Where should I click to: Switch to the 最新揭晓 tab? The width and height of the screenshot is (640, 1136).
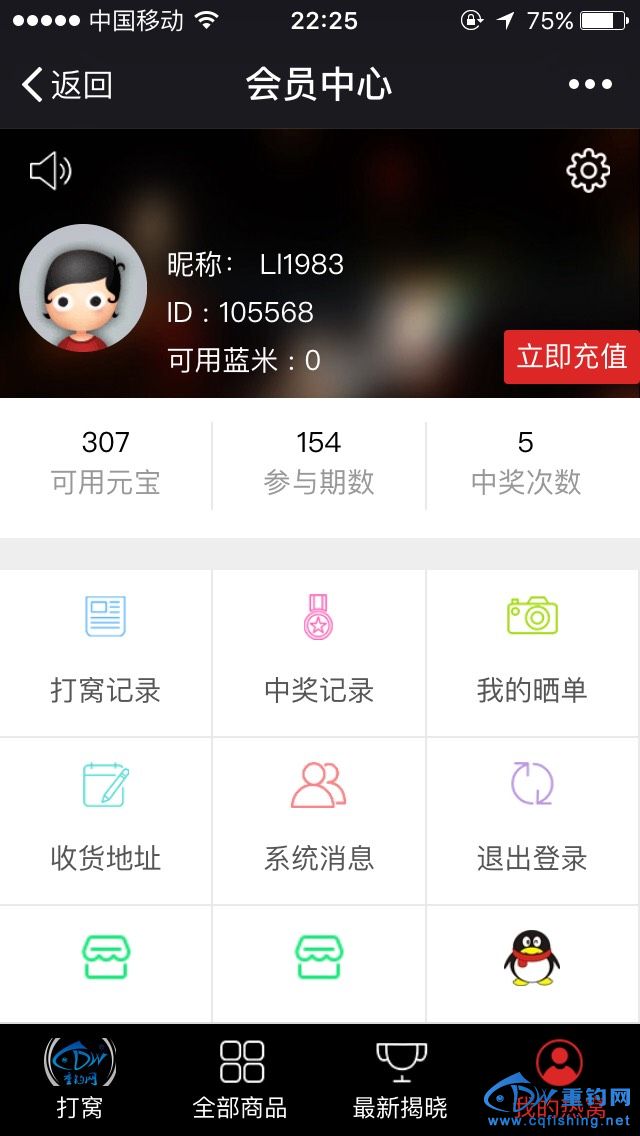(x=400, y=1080)
